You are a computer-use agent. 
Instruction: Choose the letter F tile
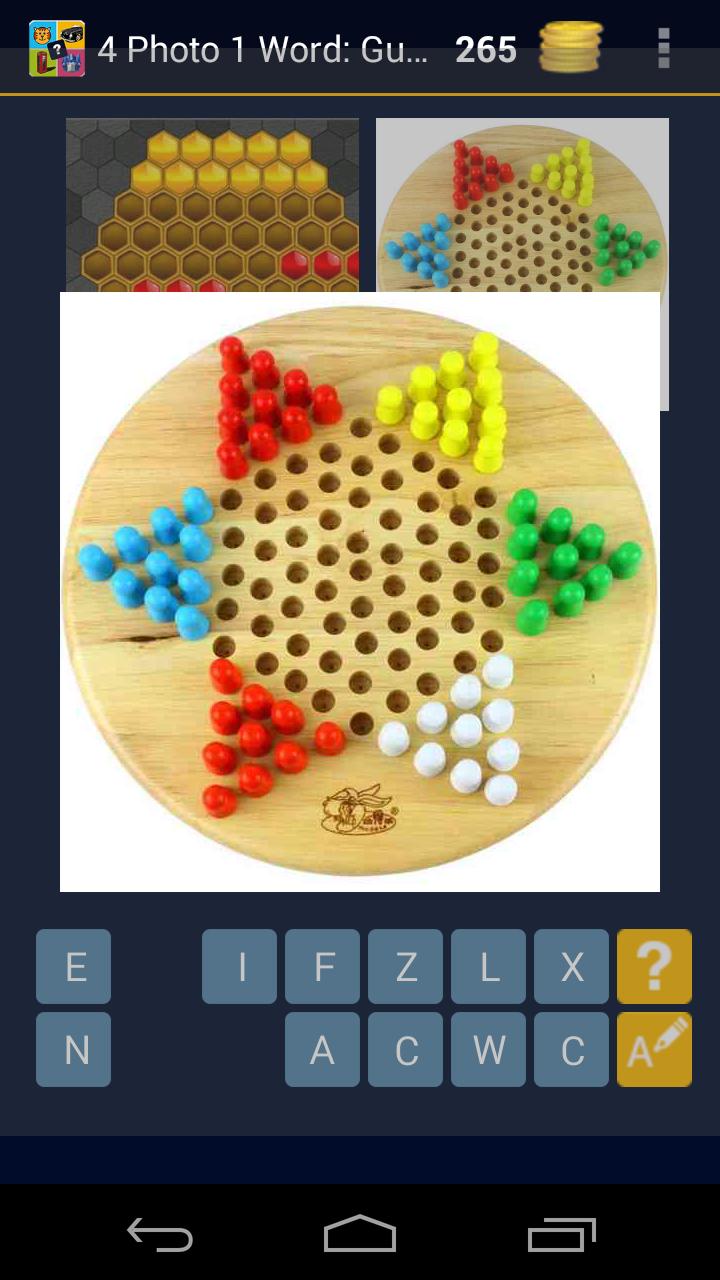tap(322, 967)
